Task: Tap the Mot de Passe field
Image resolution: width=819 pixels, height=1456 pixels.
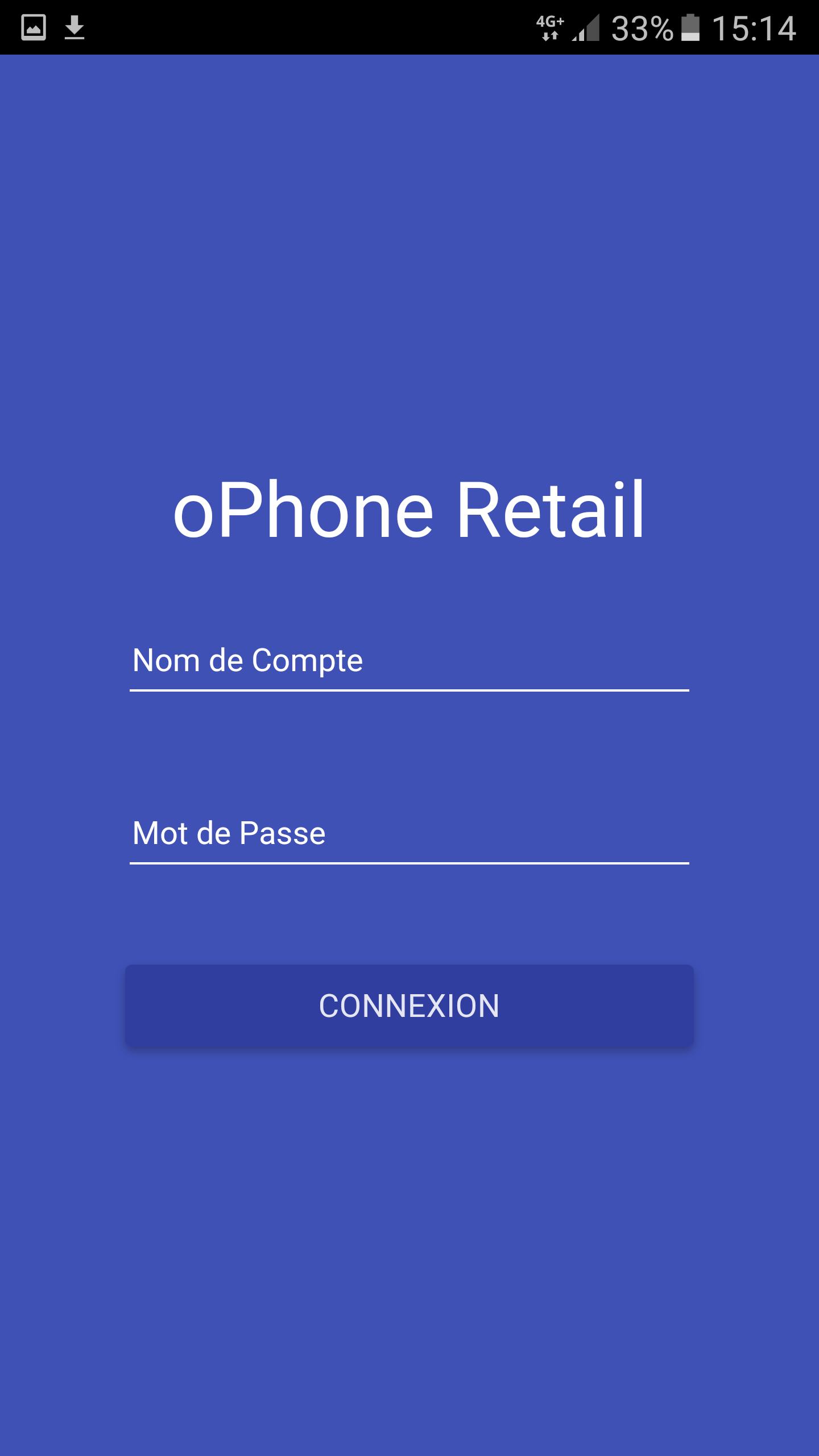Action: [x=409, y=834]
